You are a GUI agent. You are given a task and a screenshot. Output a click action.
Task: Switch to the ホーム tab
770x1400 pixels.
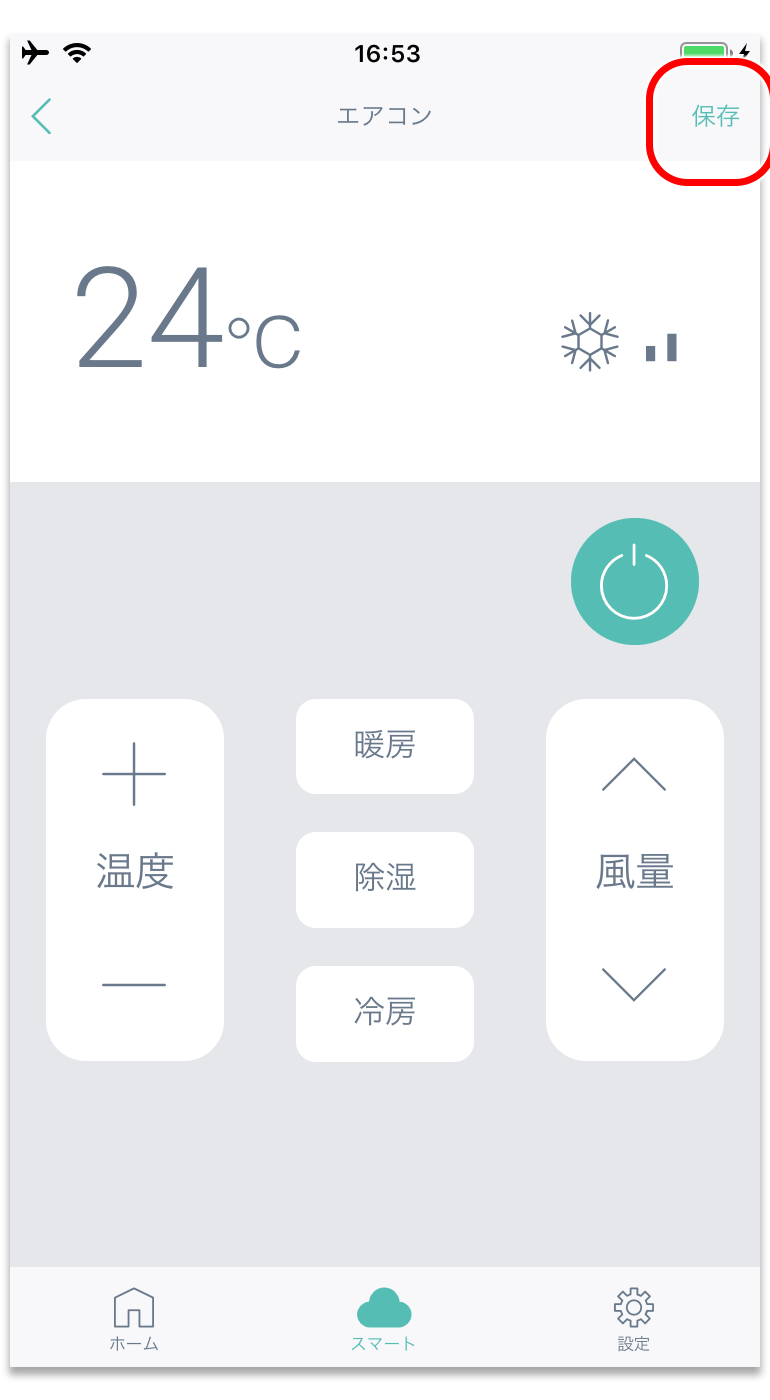134,1320
